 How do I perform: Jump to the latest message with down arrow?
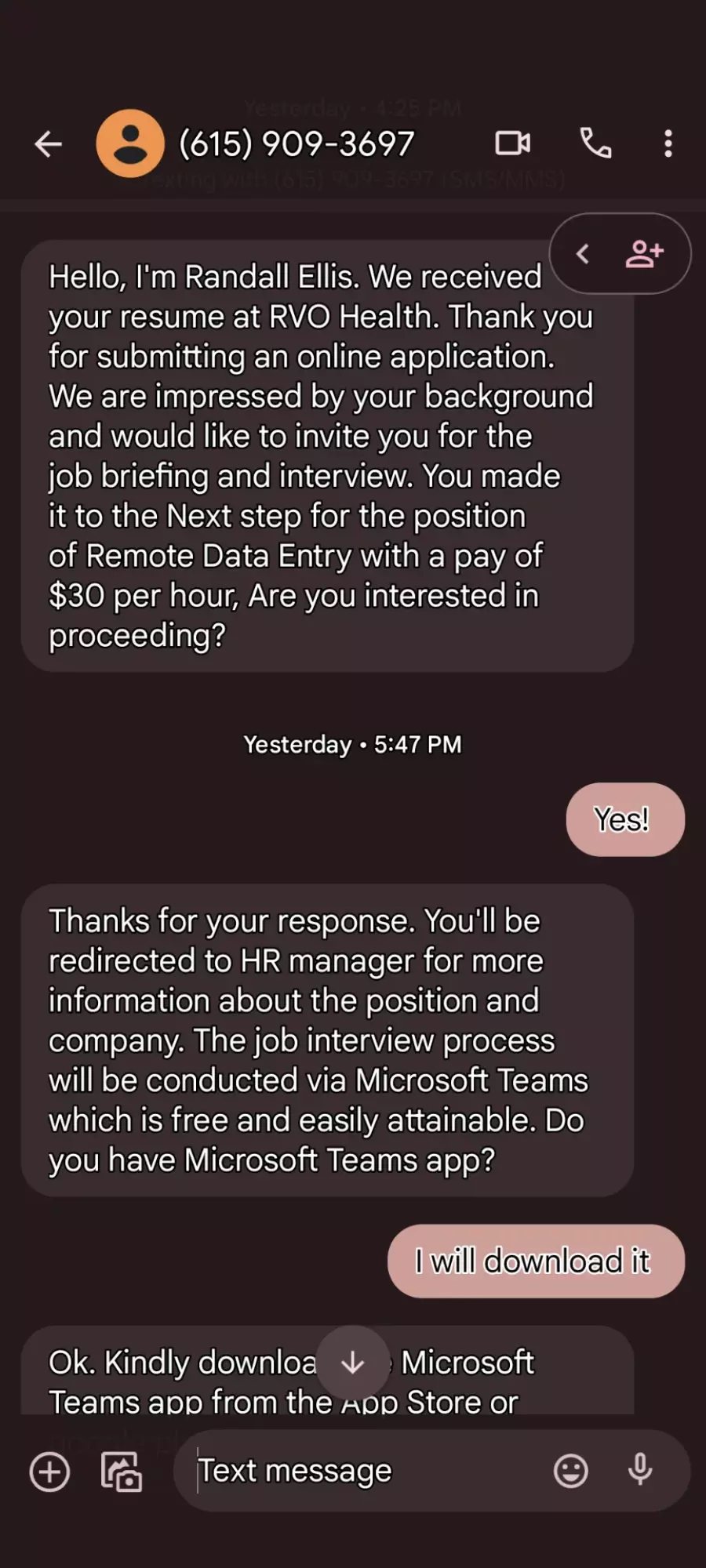click(353, 1363)
